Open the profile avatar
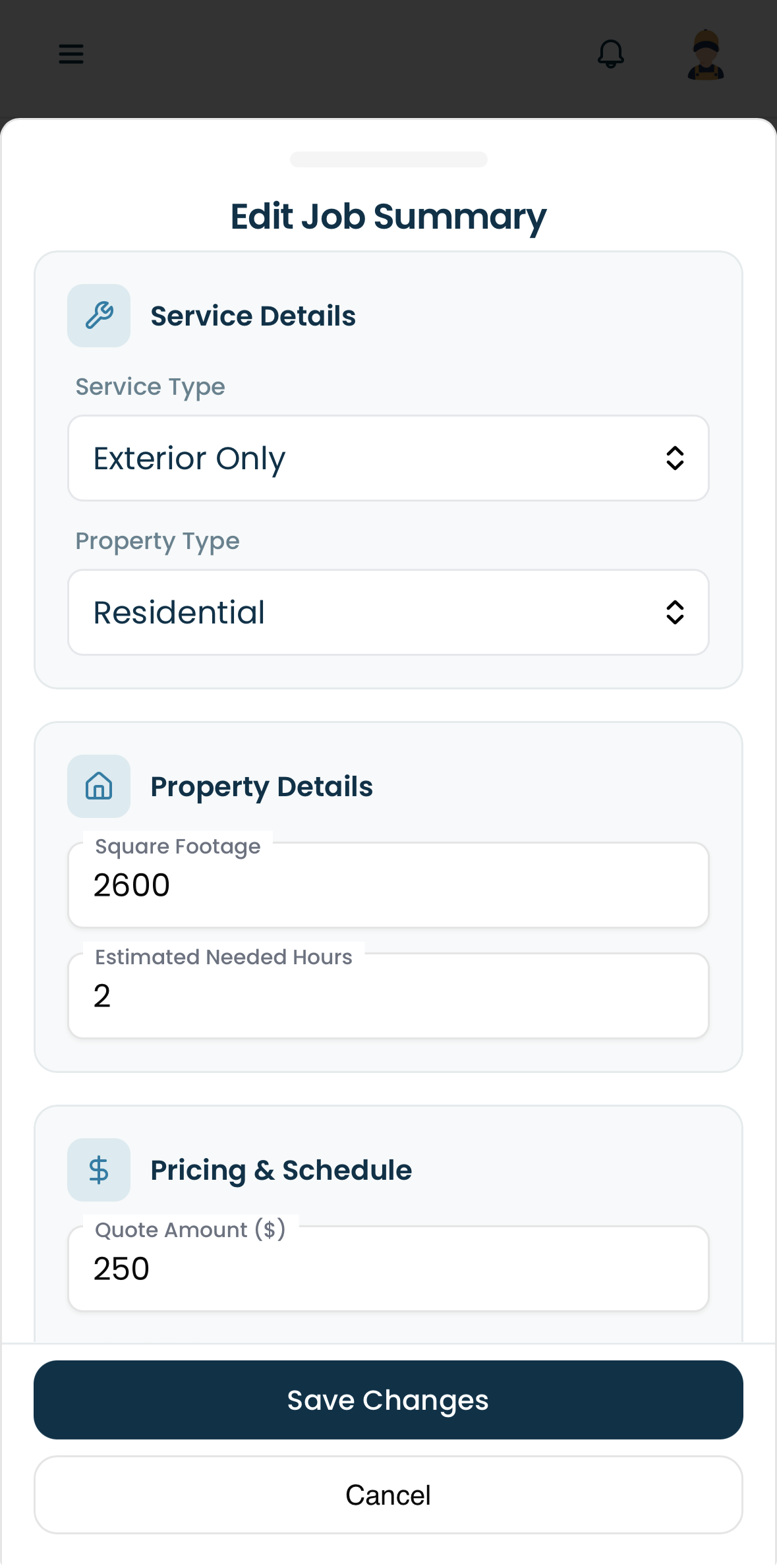 pyautogui.click(x=706, y=55)
